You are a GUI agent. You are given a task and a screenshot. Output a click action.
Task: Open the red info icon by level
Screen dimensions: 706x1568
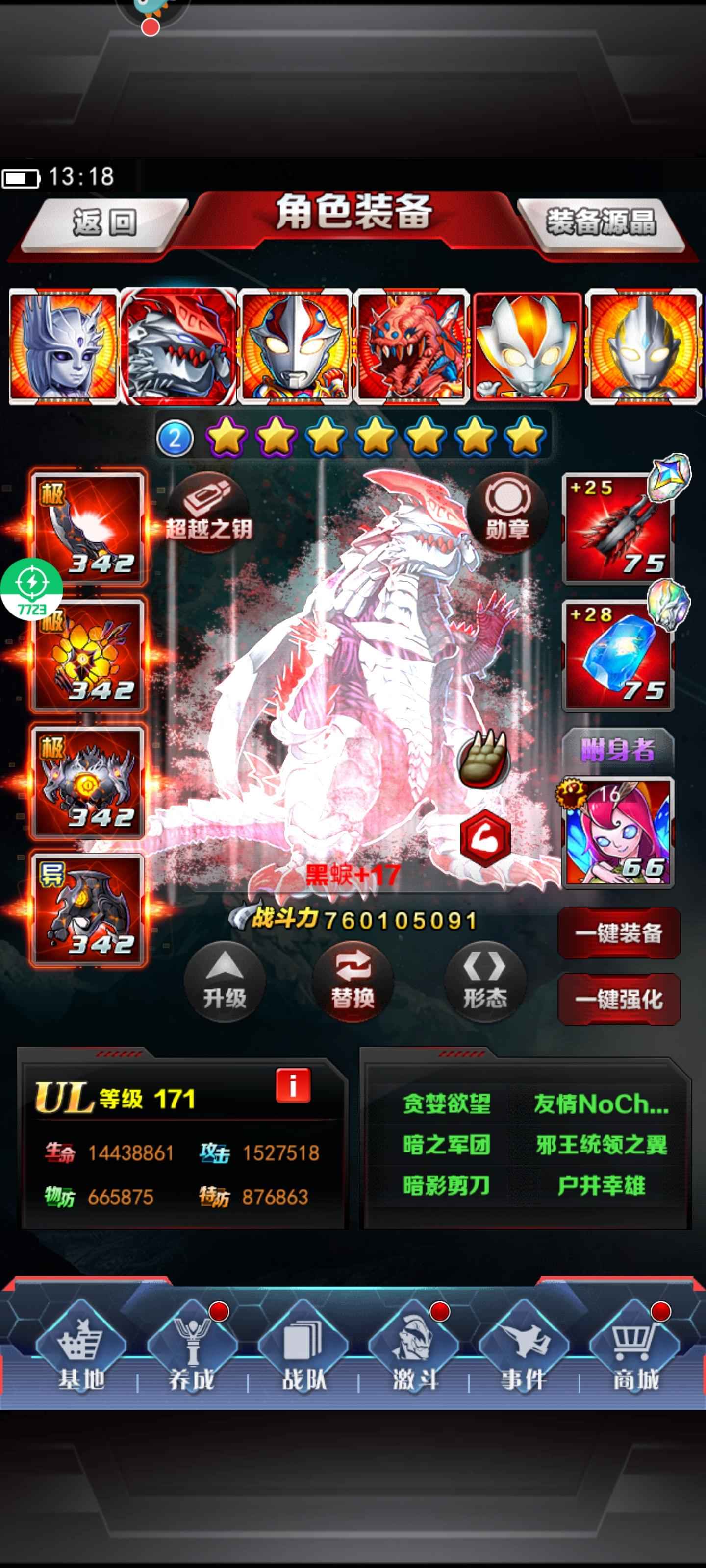click(x=293, y=1085)
